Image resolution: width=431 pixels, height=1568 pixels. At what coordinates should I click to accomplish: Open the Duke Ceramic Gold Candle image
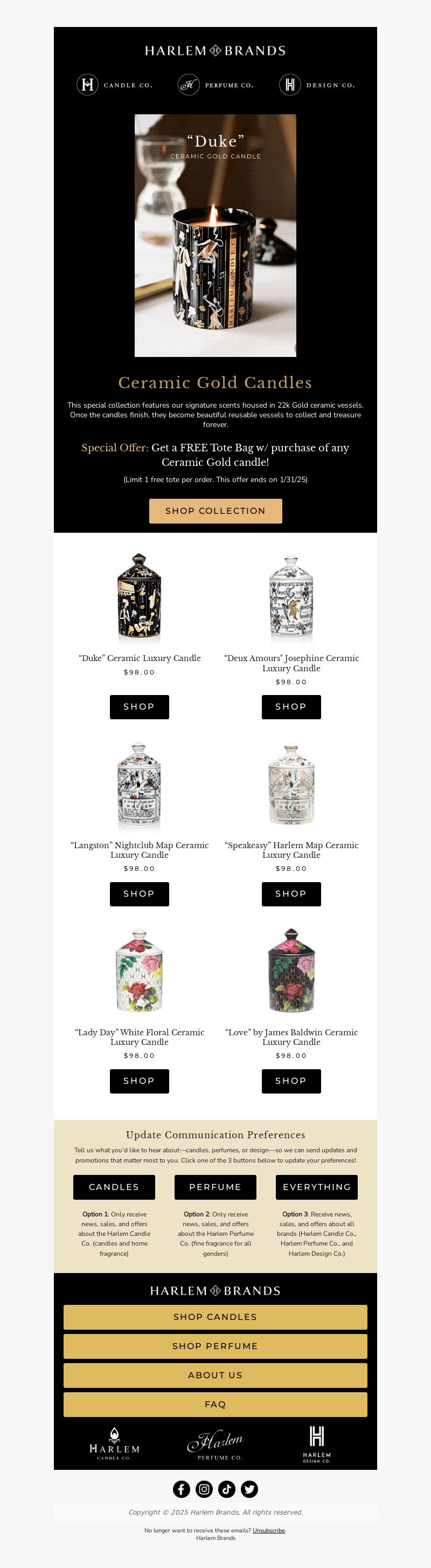pyautogui.click(x=215, y=236)
